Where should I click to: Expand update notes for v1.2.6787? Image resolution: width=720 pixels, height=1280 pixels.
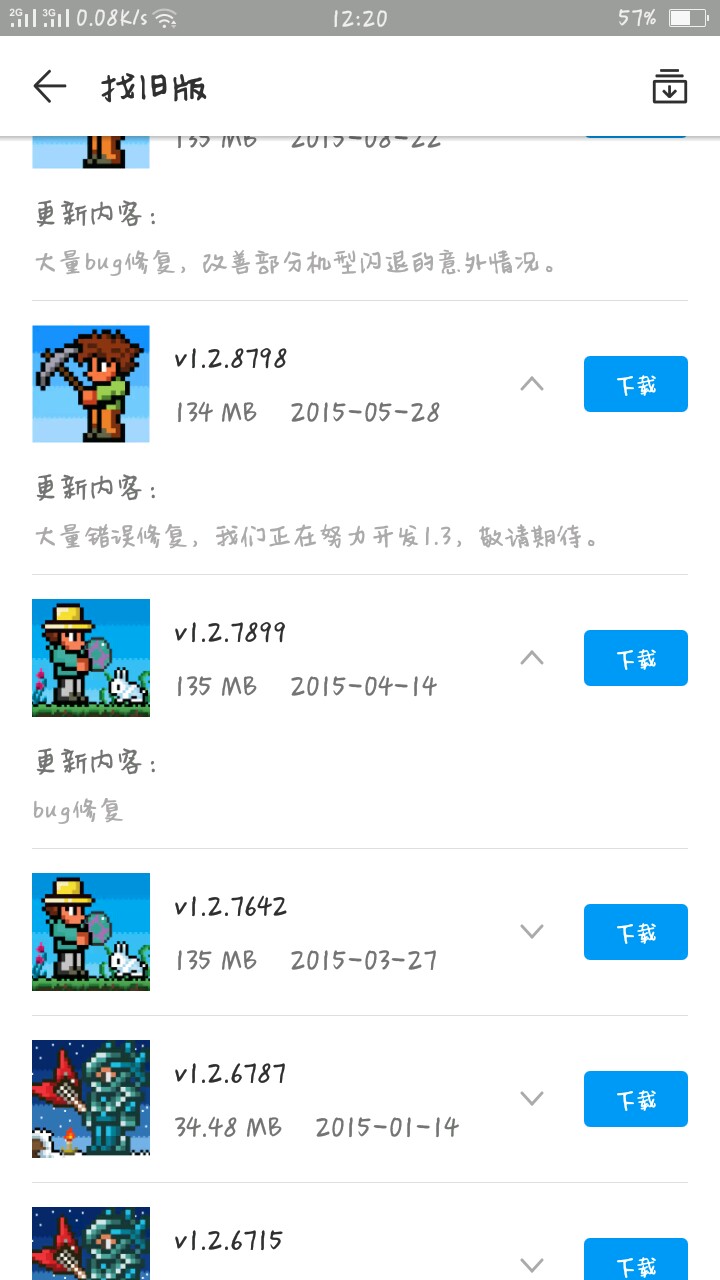[532, 1099]
